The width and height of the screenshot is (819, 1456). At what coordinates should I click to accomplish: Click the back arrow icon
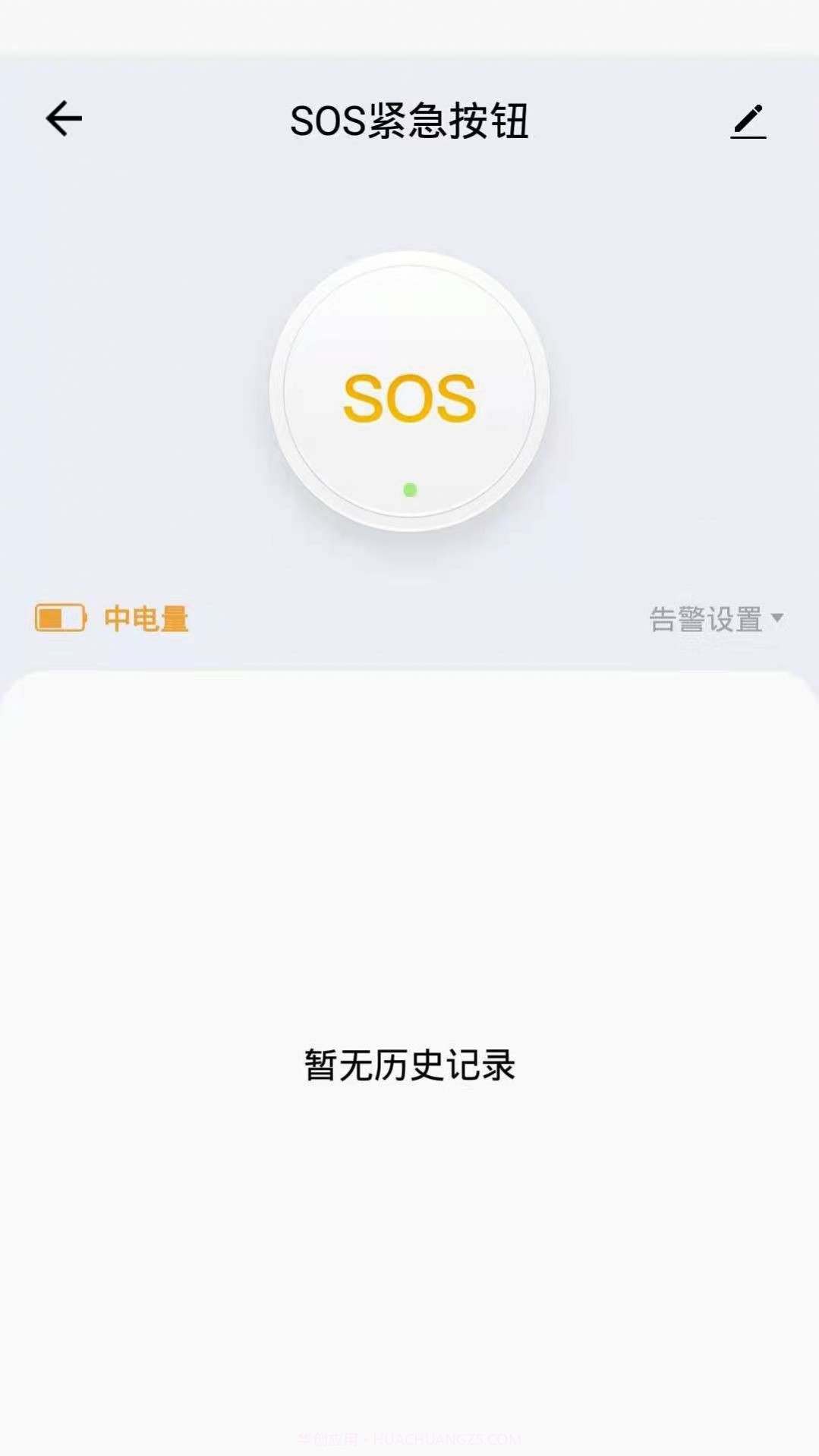64,118
